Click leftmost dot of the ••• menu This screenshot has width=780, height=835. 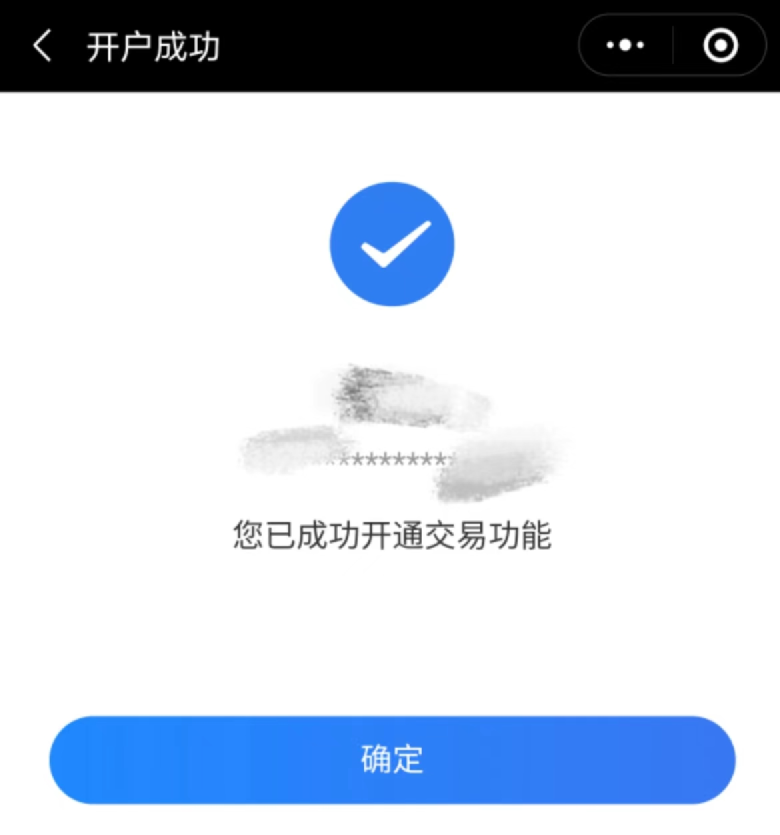click(x=610, y=45)
